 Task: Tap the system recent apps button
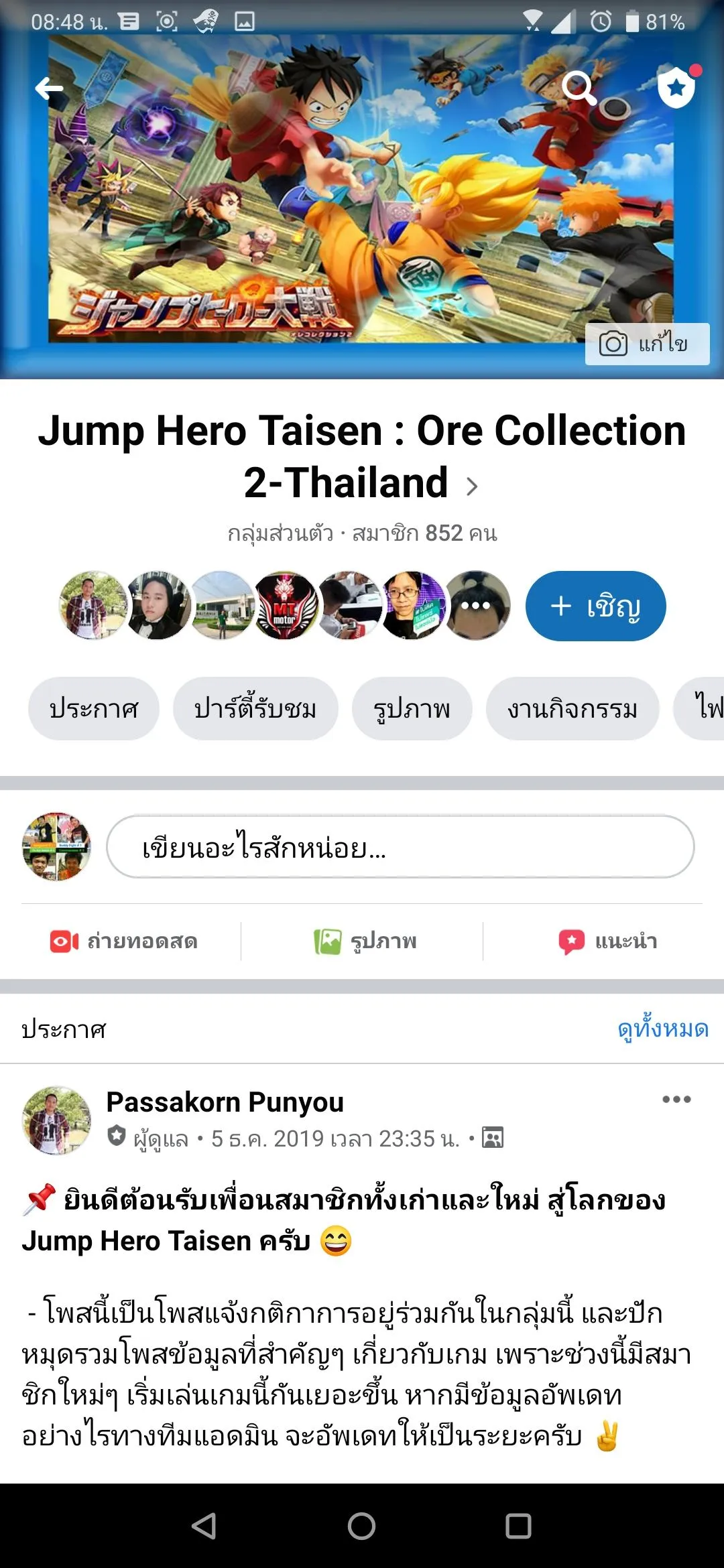tap(518, 1526)
